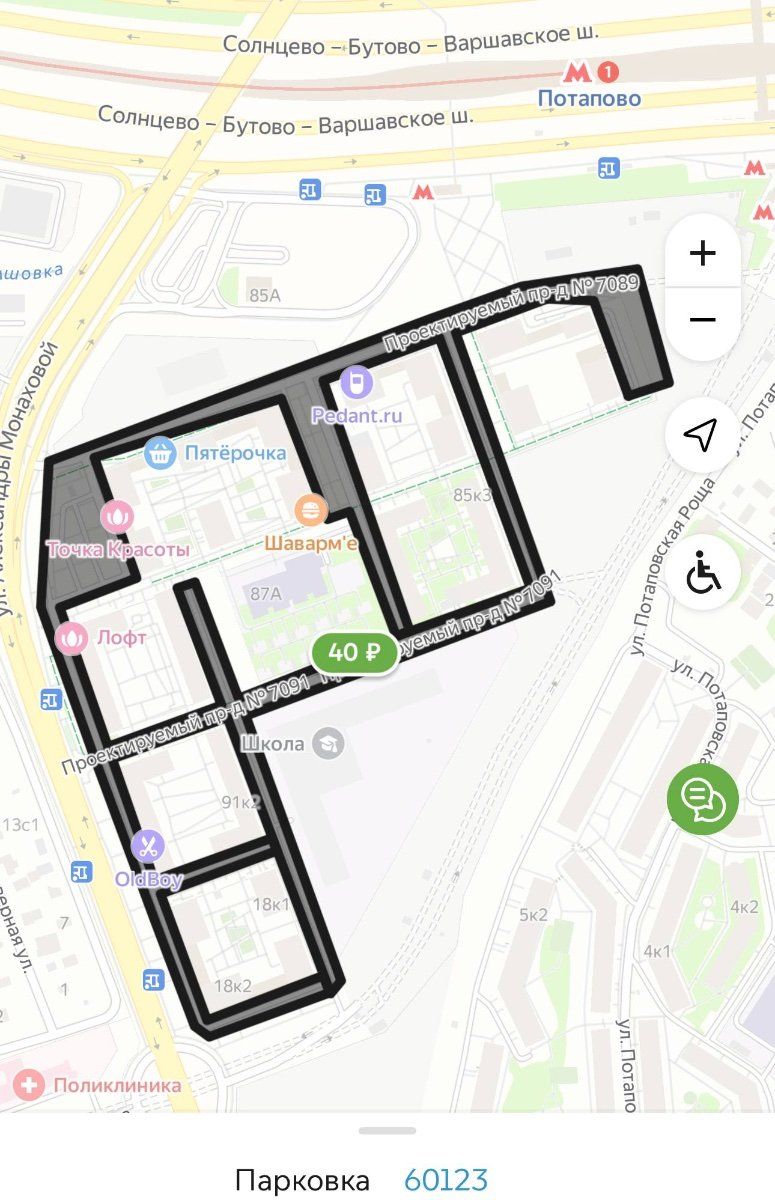Open the OldBoy barbershop marker
Screen dimensions: 775x1200
[148, 847]
